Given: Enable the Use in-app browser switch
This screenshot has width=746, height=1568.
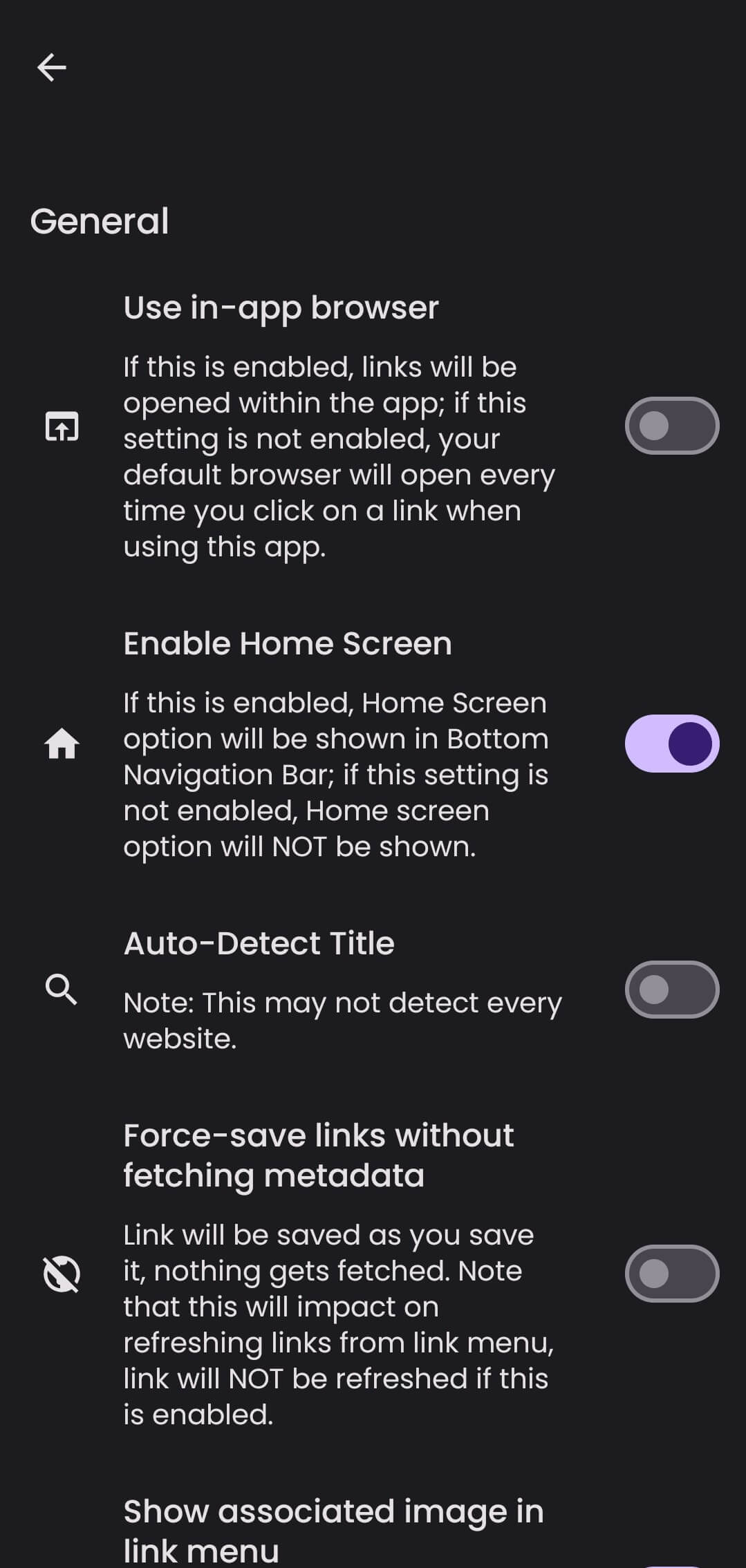Looking at the screenshot, I should coord(671,426).
